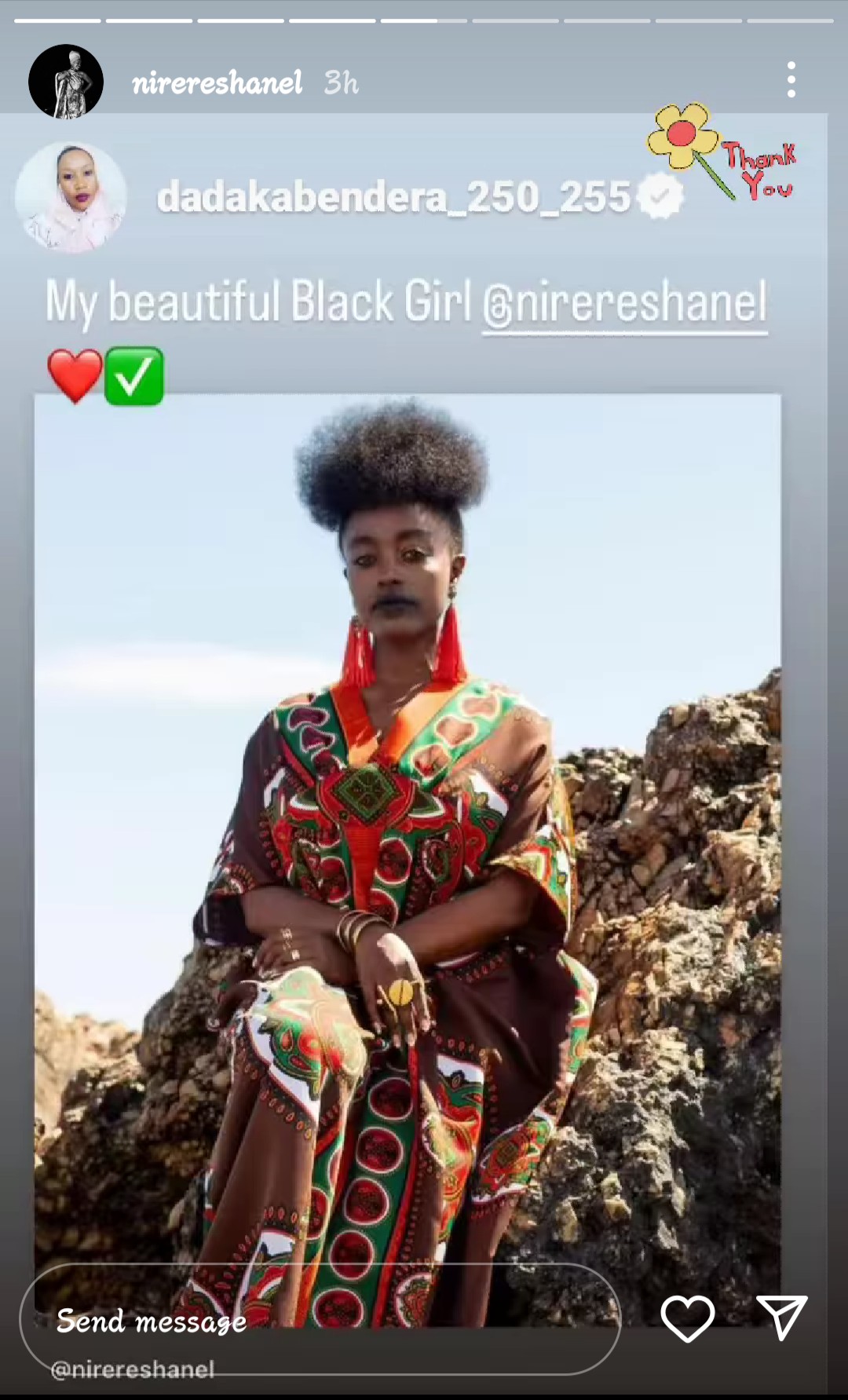
Task: Like this story with the heart
Action: click(x=688, y=1318)
